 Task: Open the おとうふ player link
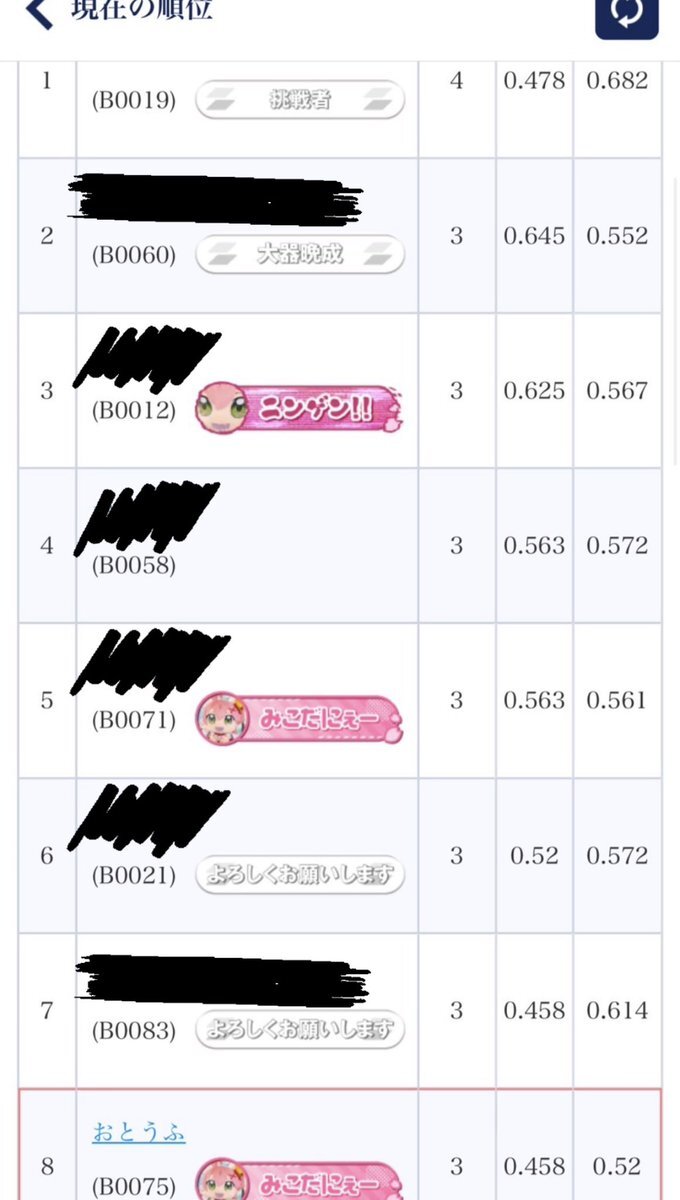click(x=139, y=1132)
